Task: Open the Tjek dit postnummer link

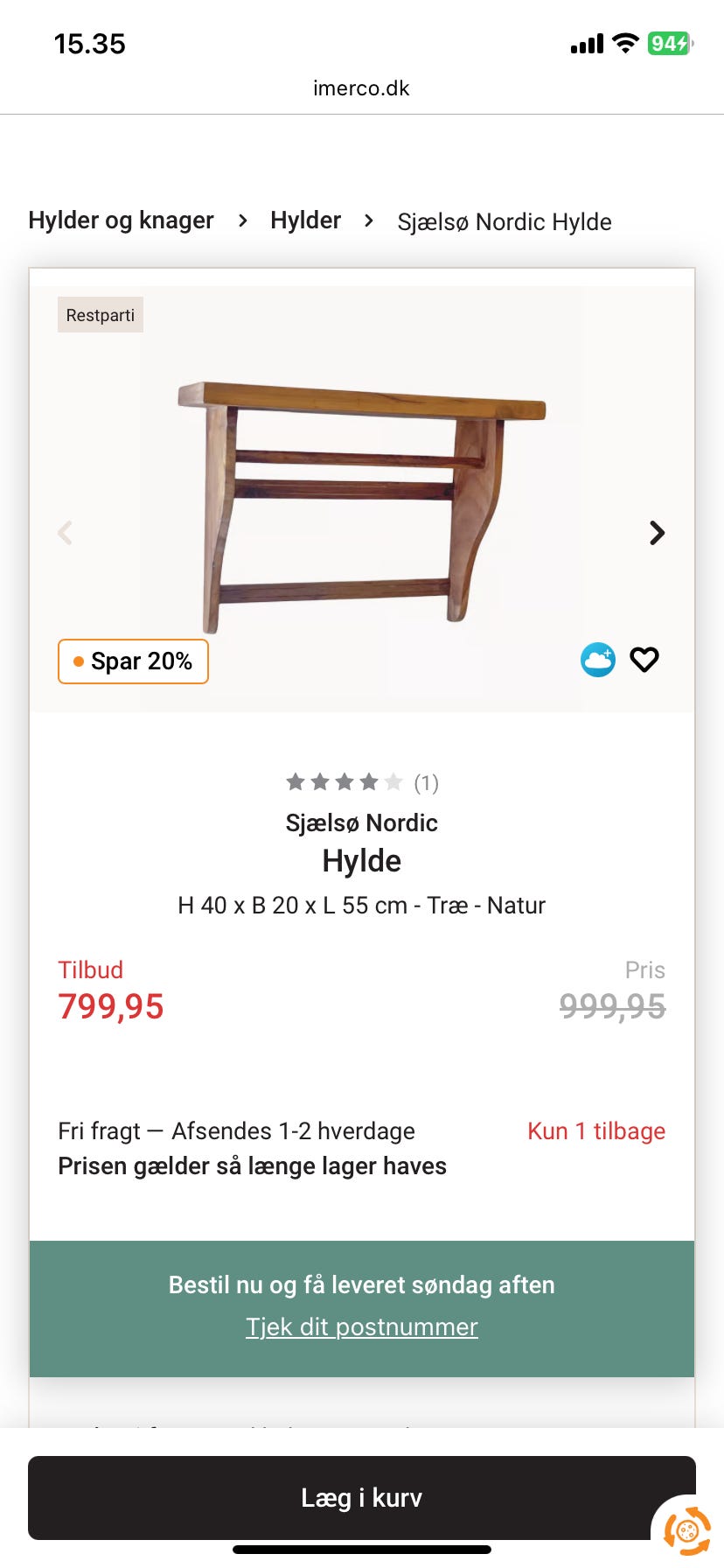Action: click(x=361, y=1326)
